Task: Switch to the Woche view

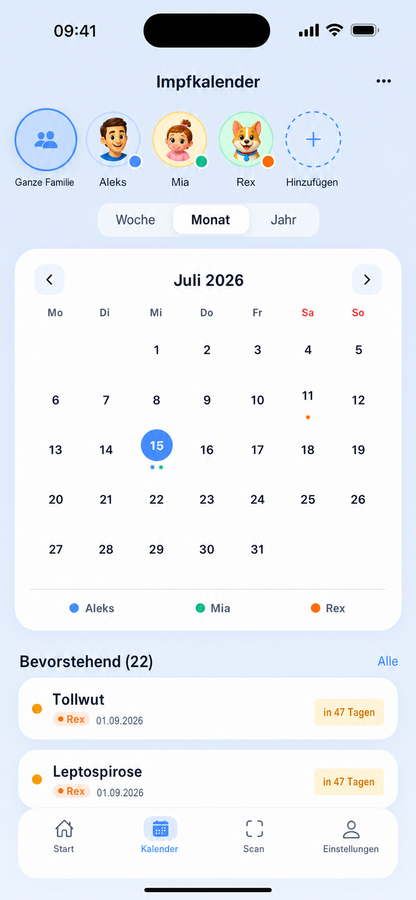Action: click(135, 220)
